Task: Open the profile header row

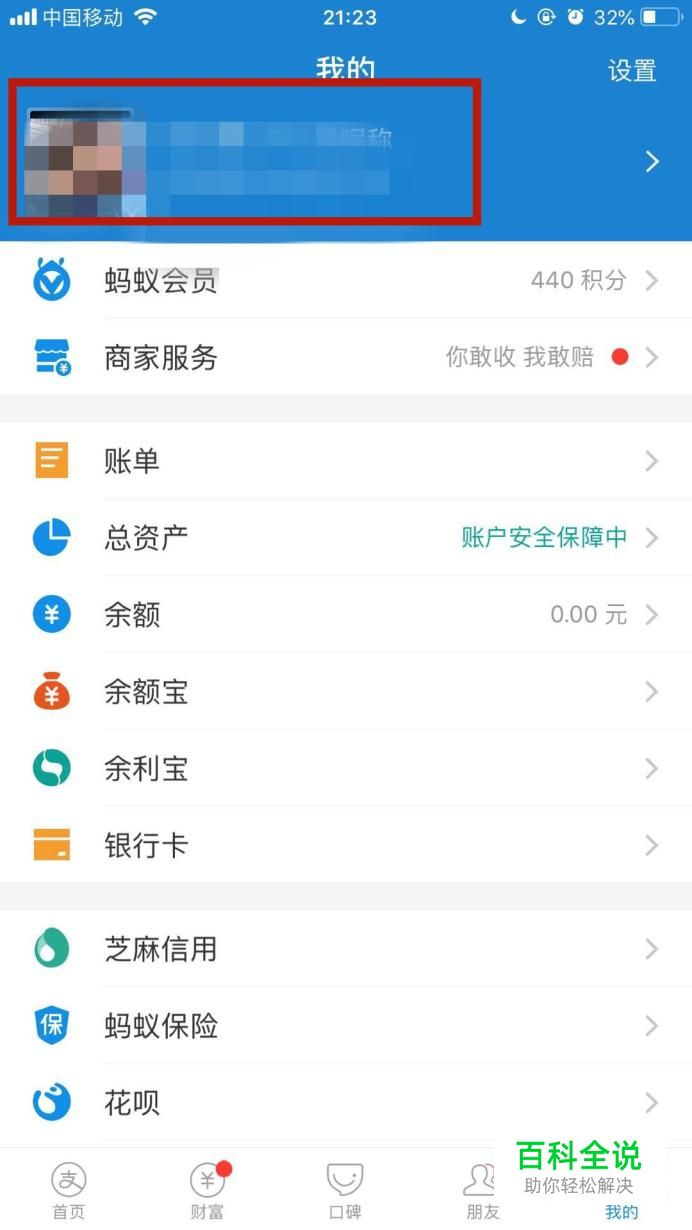Action: [x=345, y=162]
